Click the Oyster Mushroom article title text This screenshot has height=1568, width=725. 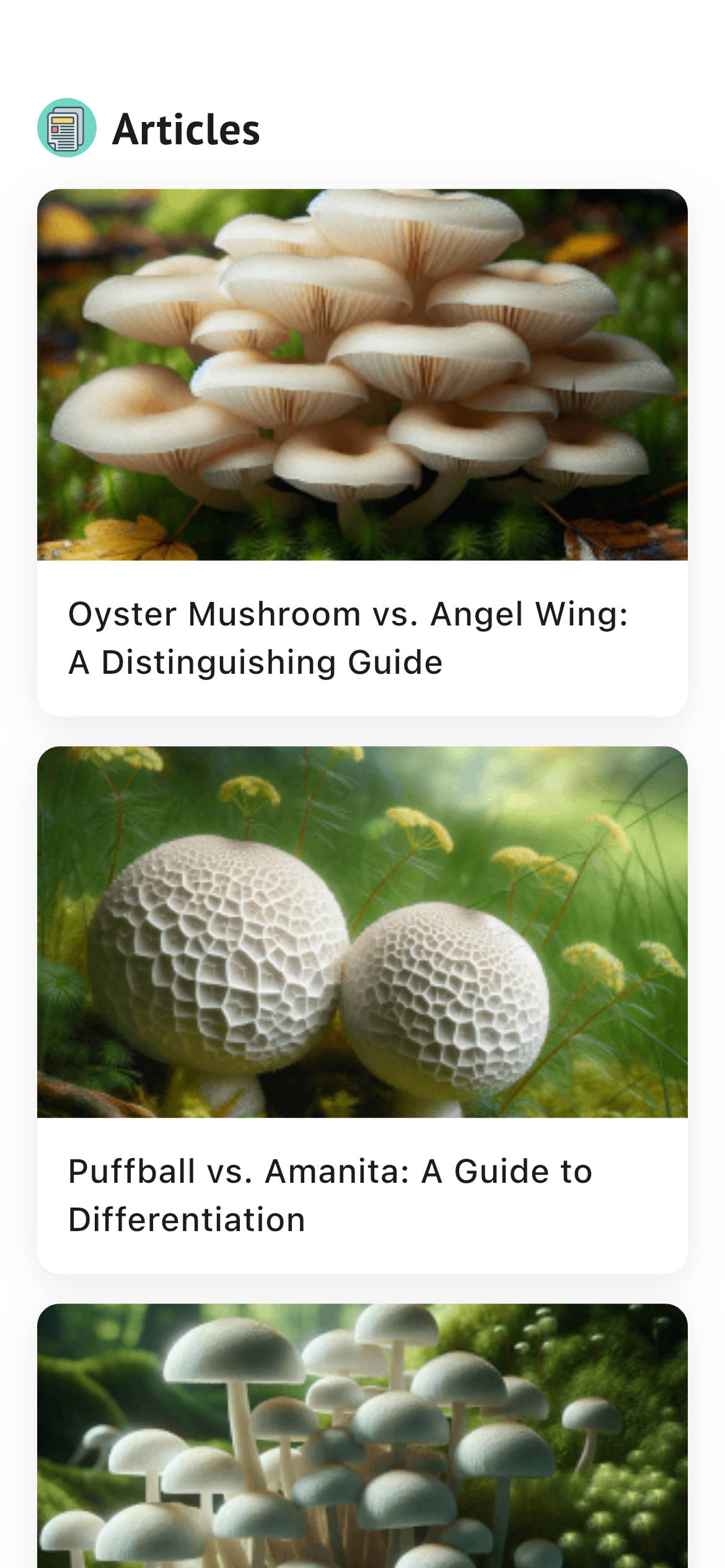point(350,637)
